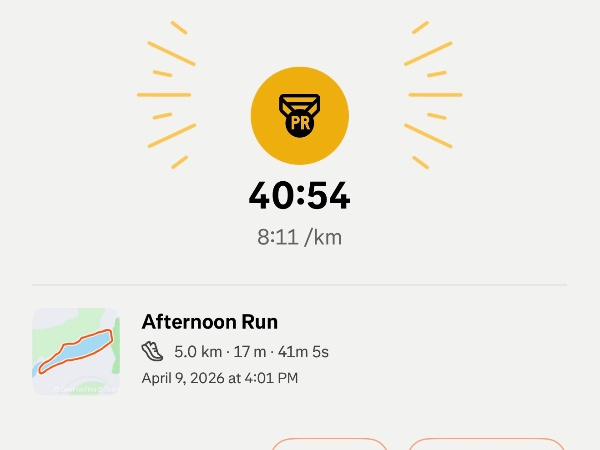Open the Afternoon Run activity
This screenshot has width=600, height=450.
tap(210, 322)
